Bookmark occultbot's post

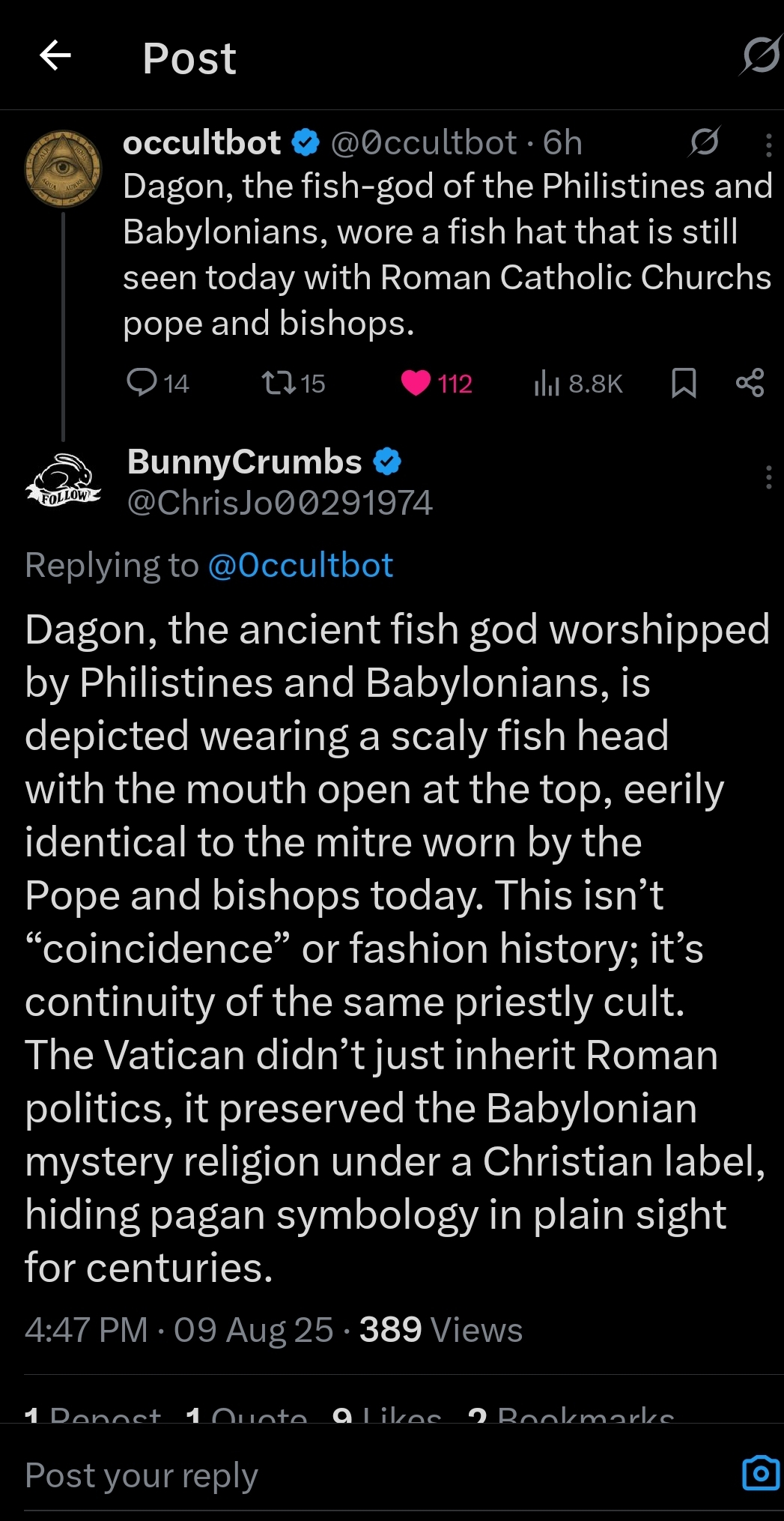click(684, 383)
